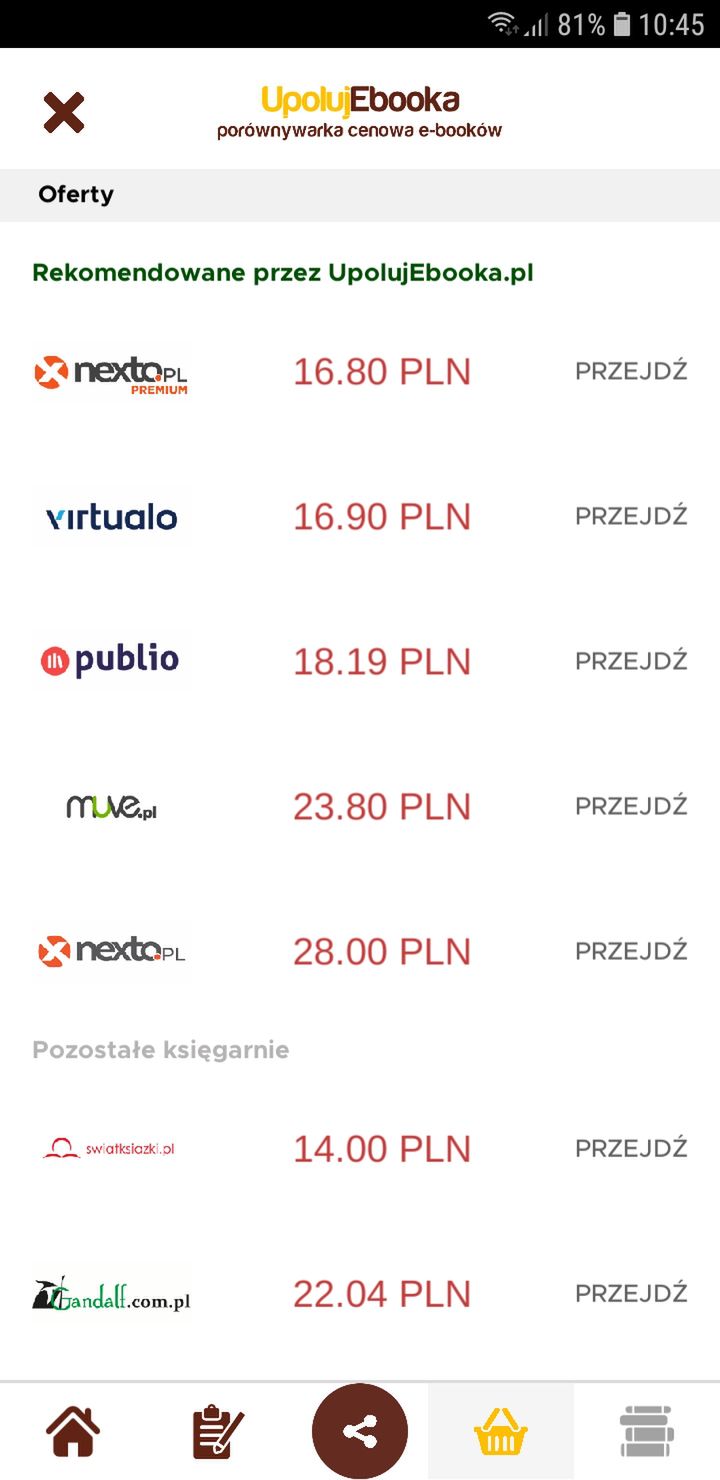Image resolution: width=720 pixels, height=1480 pixels.
Task: Go to the swiatksiazki.pl offer
Action: [631, 1148]
